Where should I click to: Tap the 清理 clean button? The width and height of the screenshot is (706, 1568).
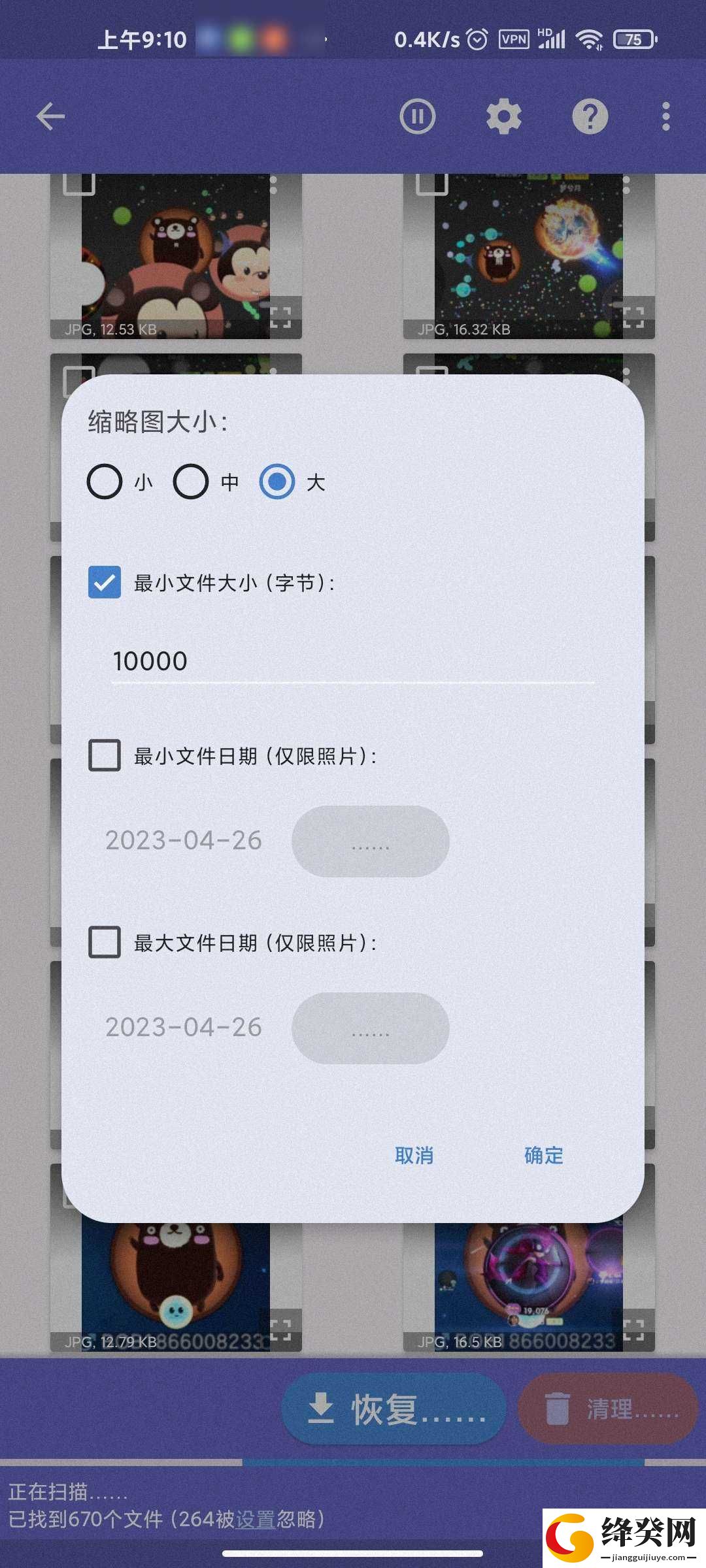coord(608,1408)
